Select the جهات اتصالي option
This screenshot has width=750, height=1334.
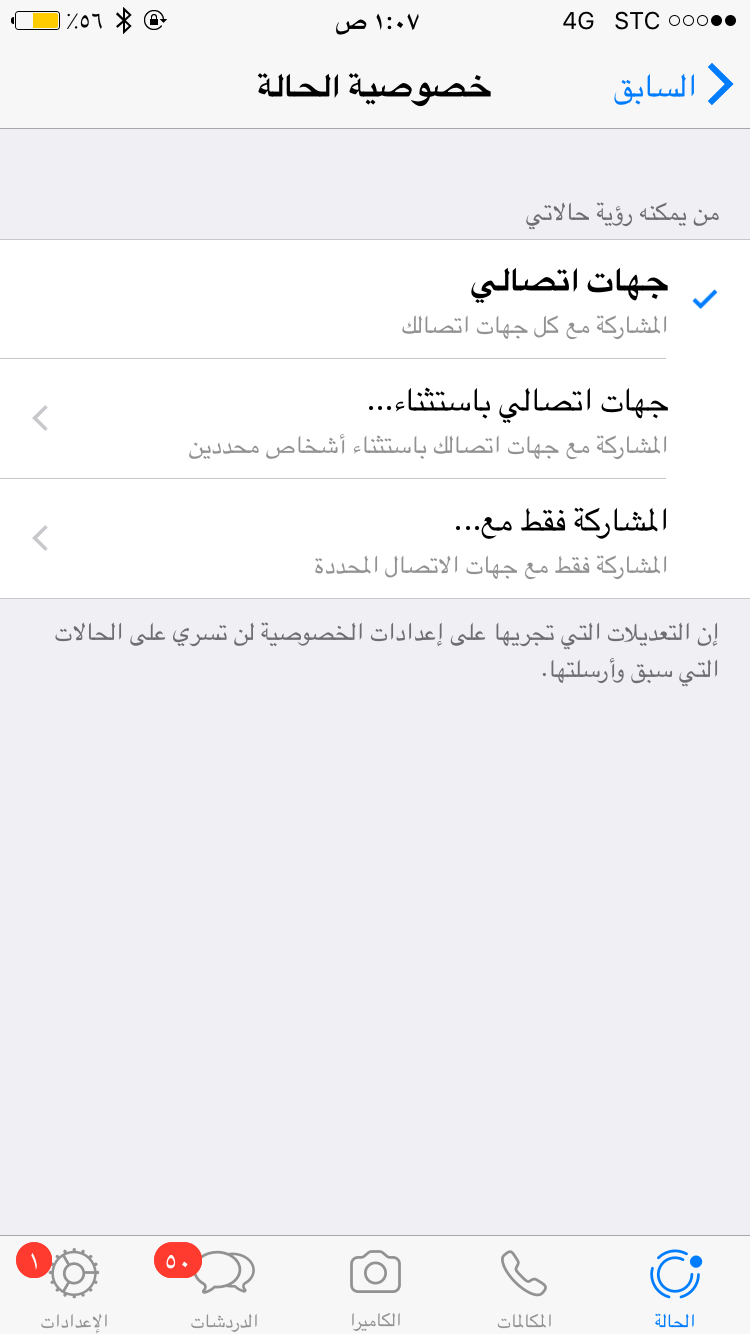pos(375,299)
